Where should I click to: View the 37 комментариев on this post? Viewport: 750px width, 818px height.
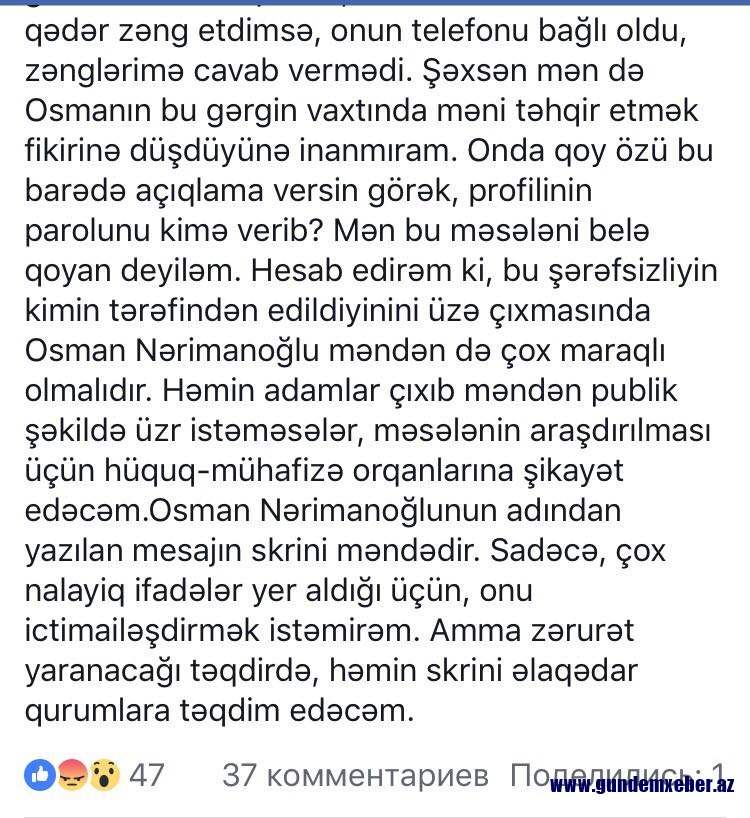click(355, 775)
